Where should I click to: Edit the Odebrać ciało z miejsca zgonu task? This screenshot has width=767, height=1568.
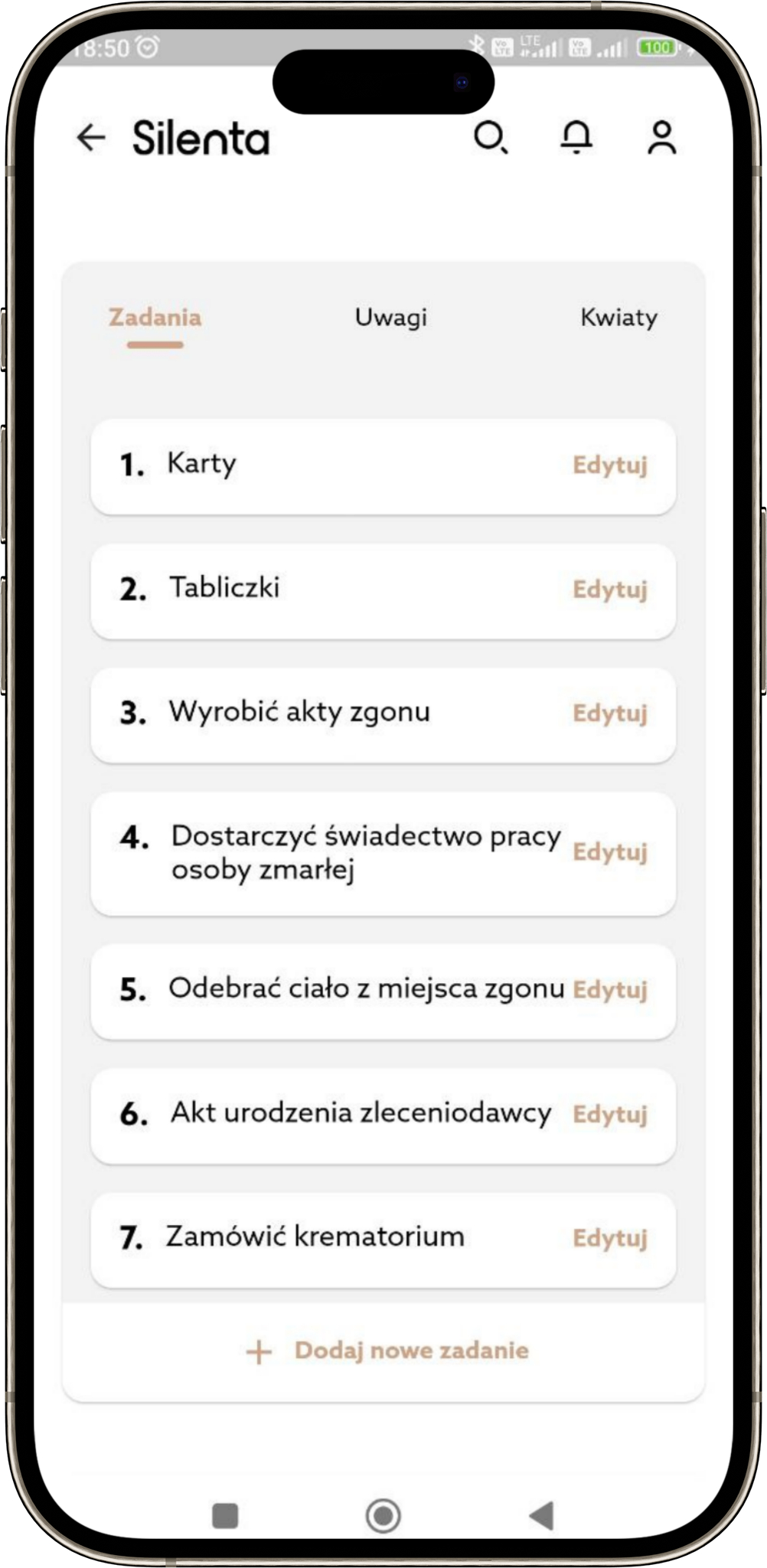(x=610, y=990)
